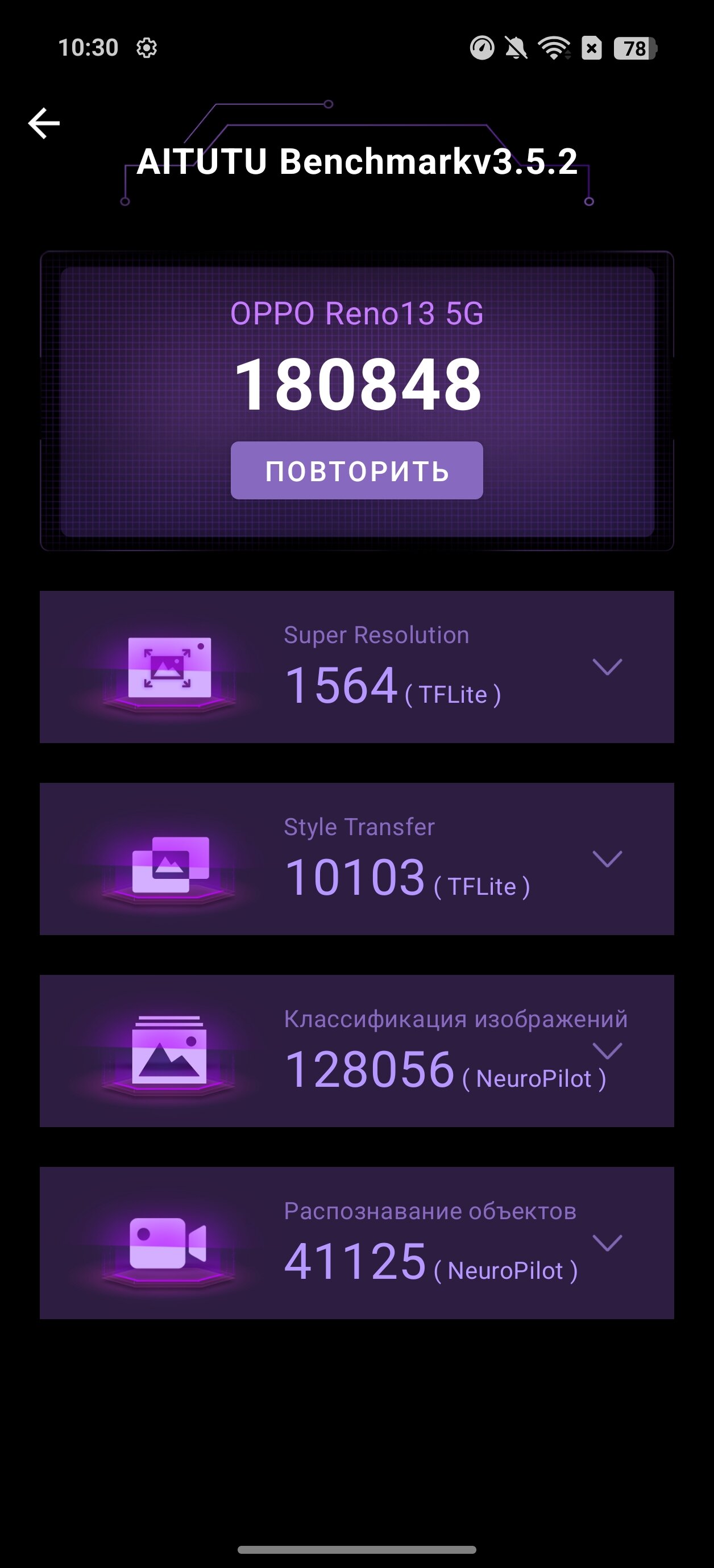The height and width of the screenshot is (1568, 714).
Task: Tap the ПОВТОРИТЬ button to rerun benchmark
Action: tap(357, 470)
